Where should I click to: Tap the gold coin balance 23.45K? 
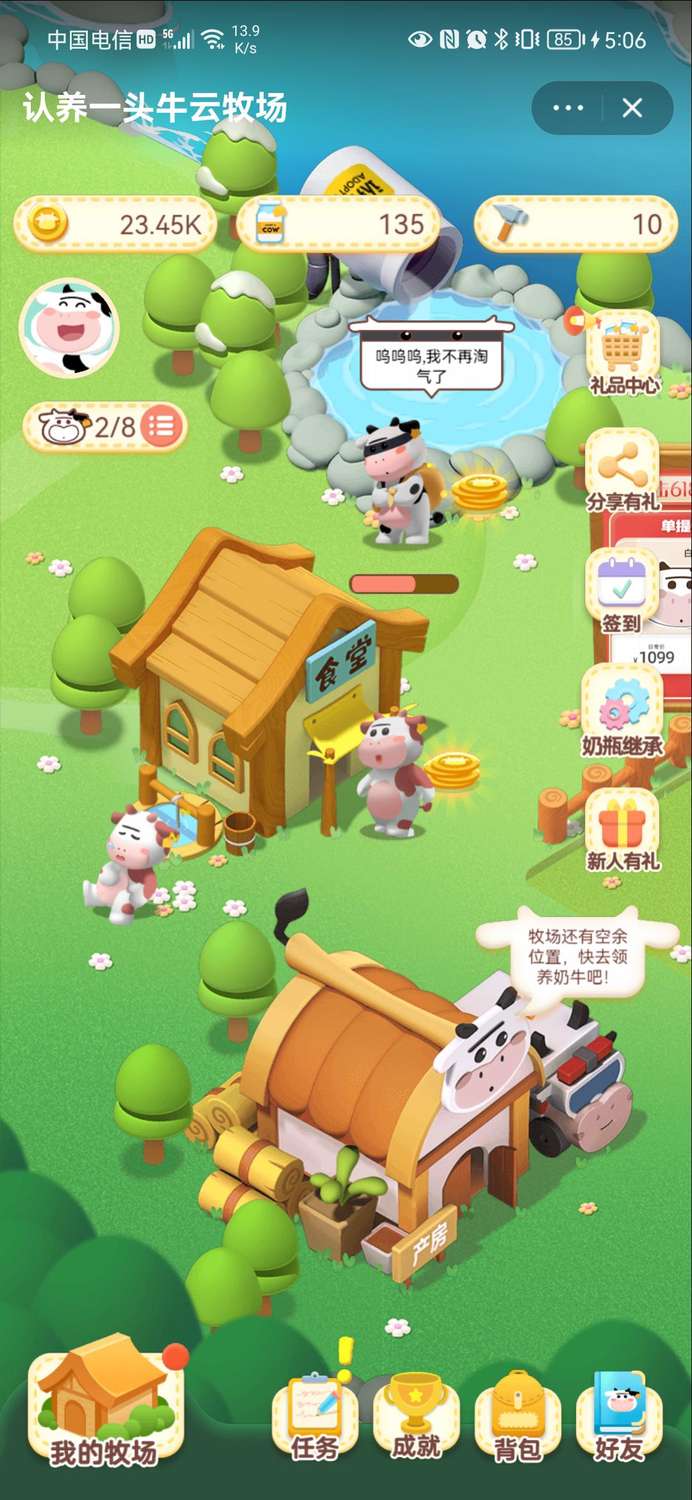click(114, 224)
